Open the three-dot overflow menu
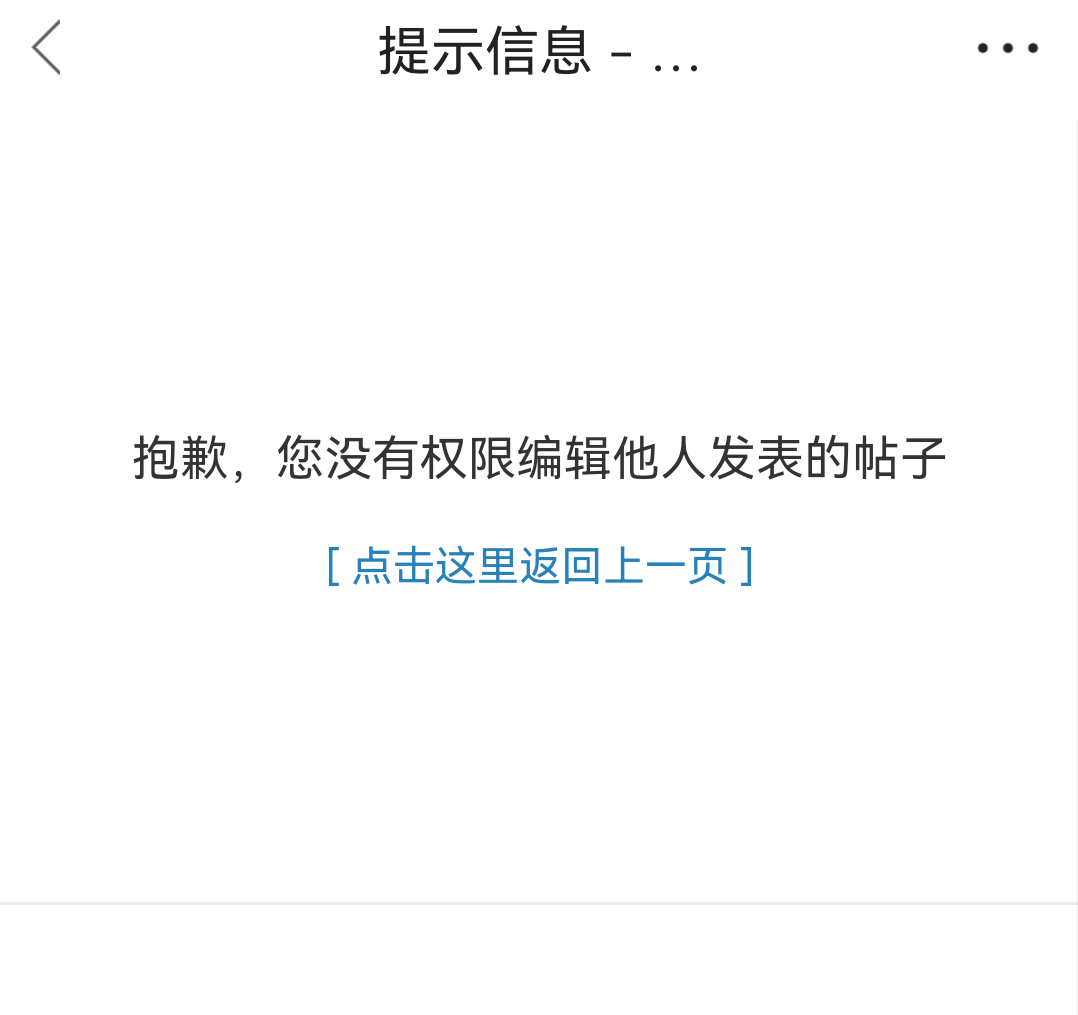This screenshot has height=1015, width=1078. tap(1007, 47)
